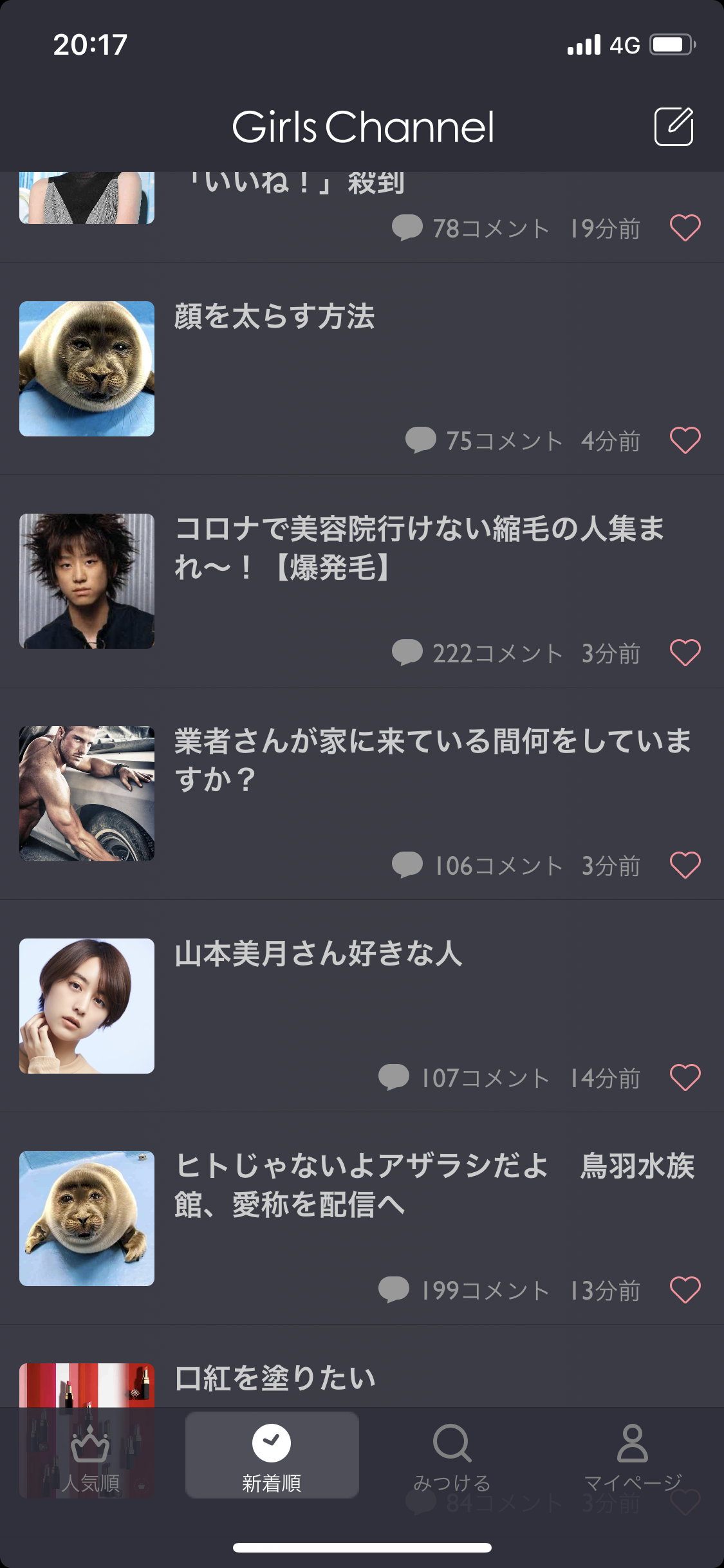
Task: Heart the ヒトじゃないよアザラシだよ topic
Action: click(685, 1291)
